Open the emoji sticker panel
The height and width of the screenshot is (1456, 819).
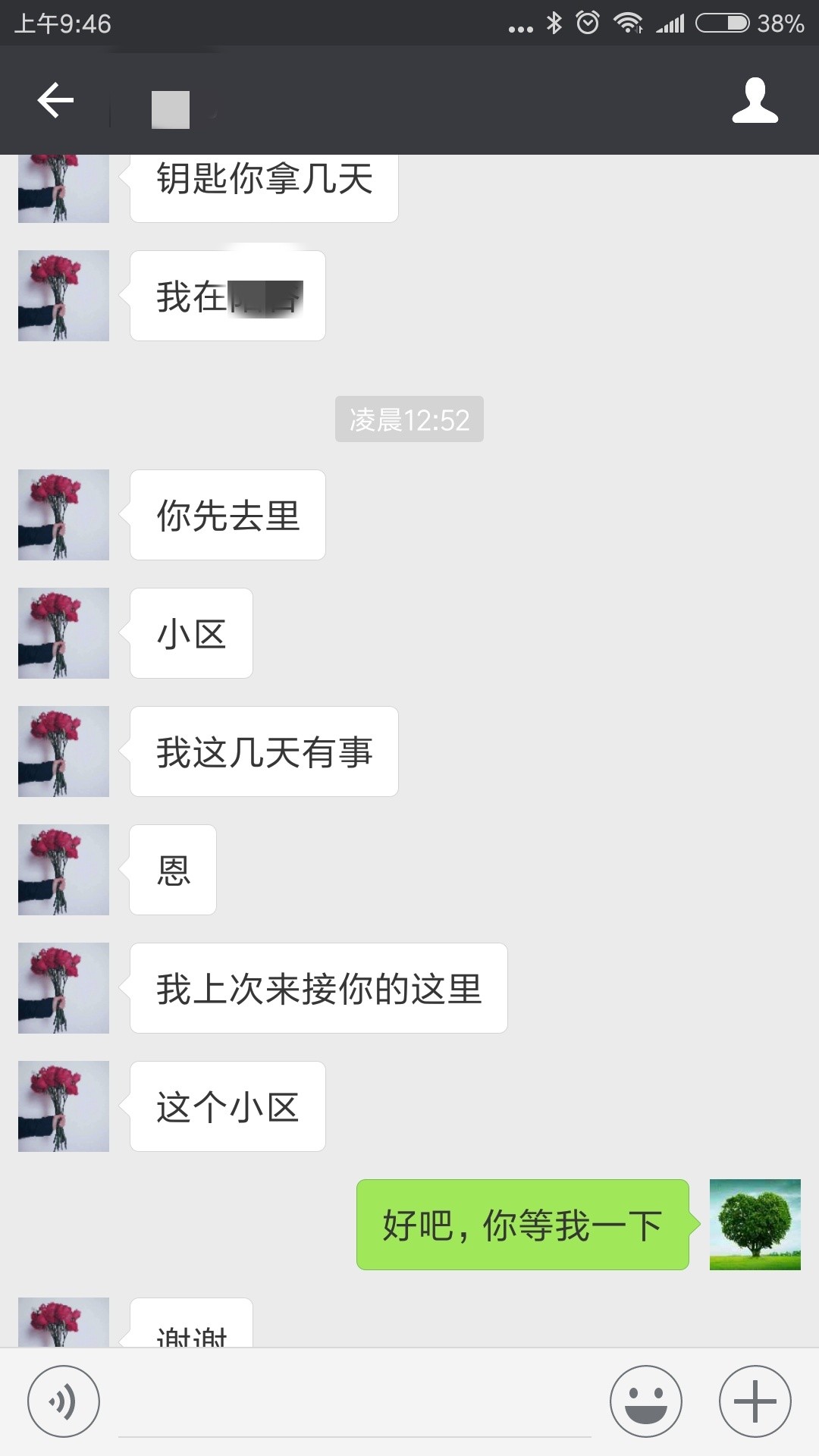click(x=646, y=1401)
